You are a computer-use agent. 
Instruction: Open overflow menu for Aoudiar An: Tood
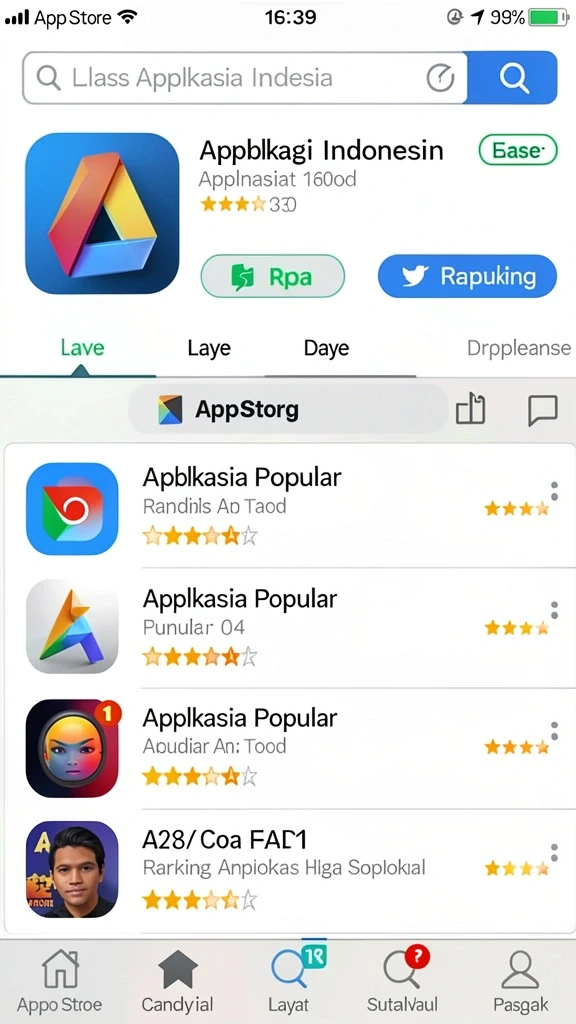click(554, 731)
